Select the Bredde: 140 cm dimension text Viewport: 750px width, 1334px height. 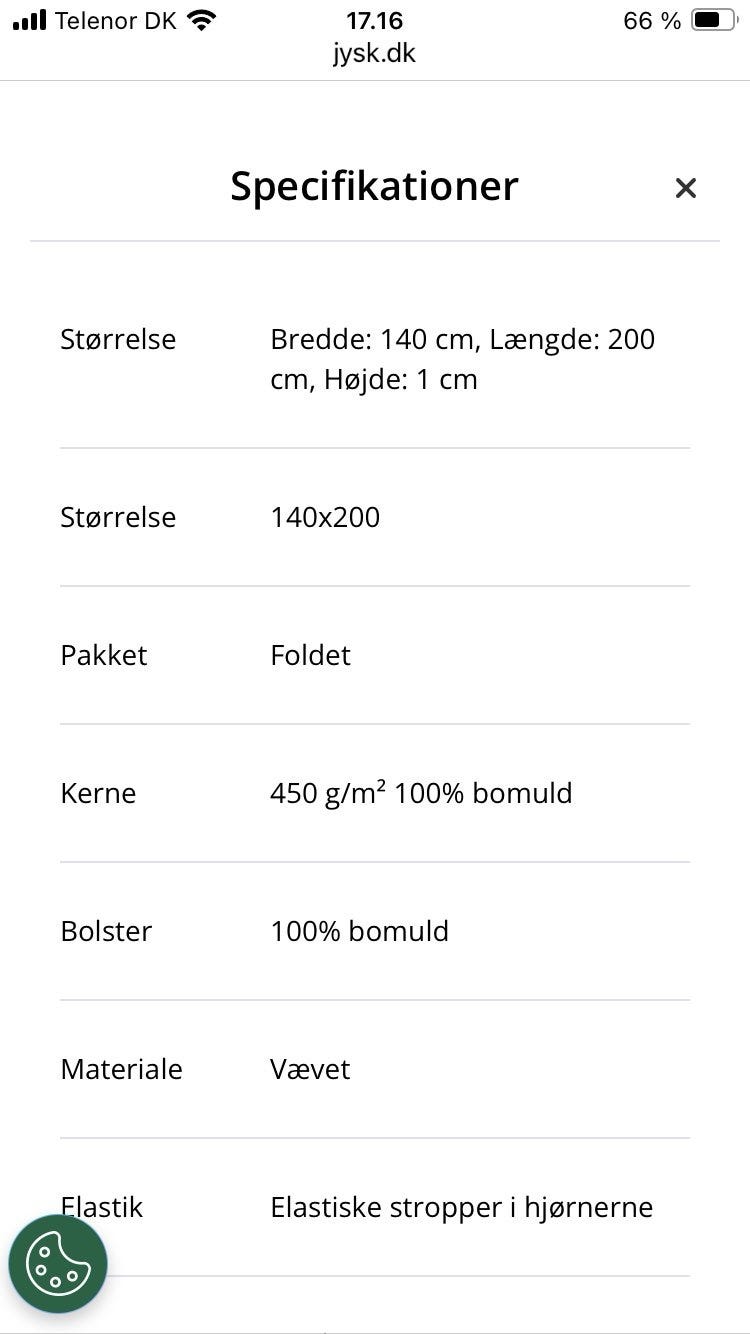[369, 339]
